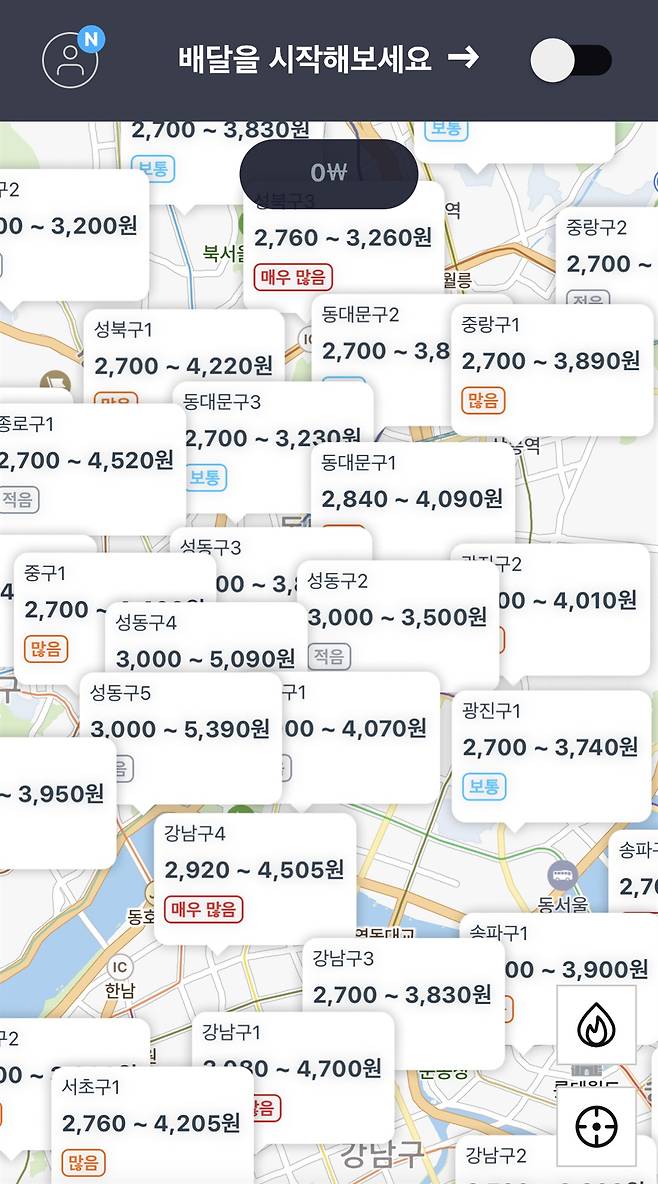Open the flame hot-zone button
The image size is (658, 1184).
(x=596, y=1025)
